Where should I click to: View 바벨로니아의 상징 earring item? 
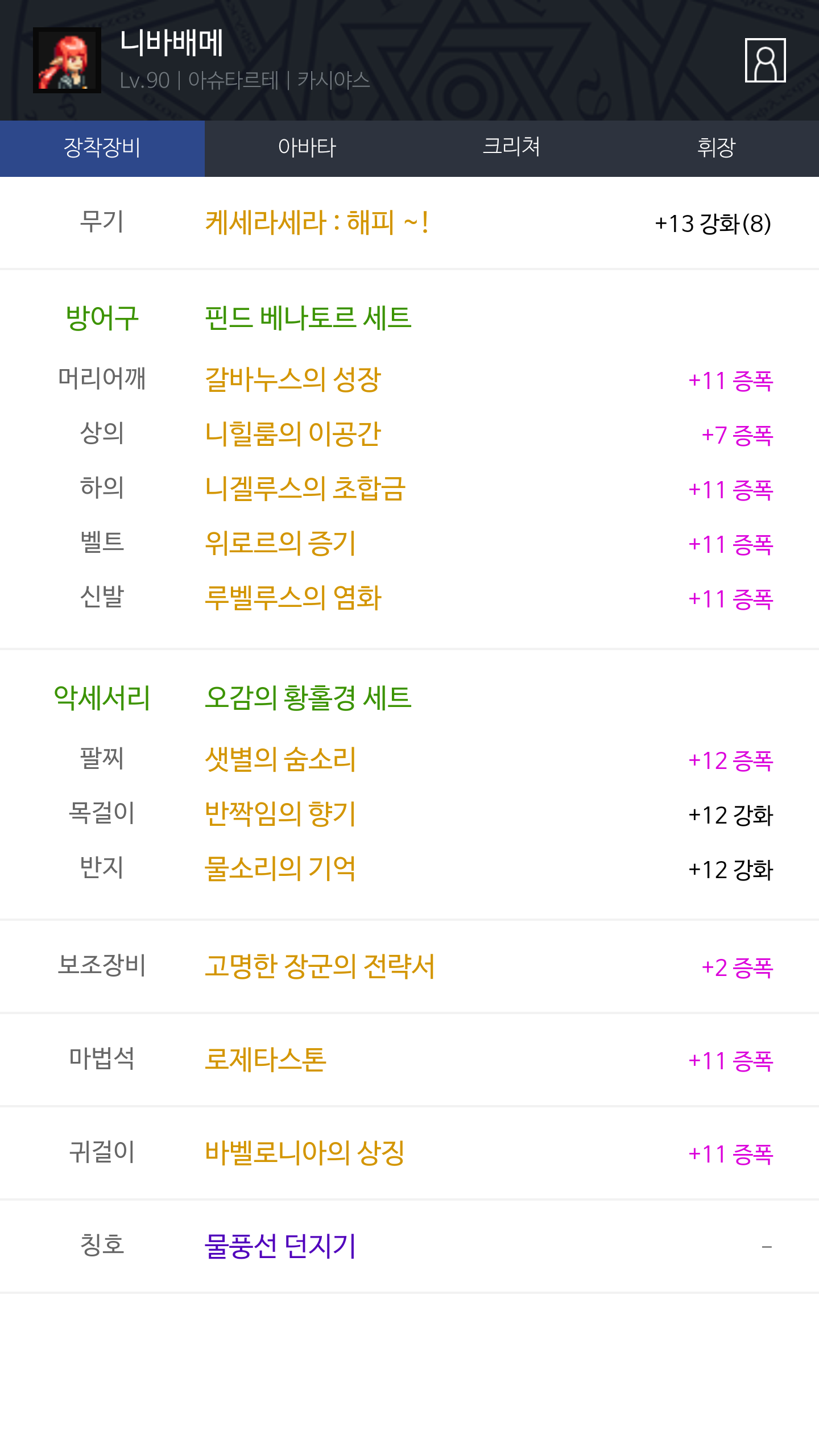(x=305, y=1153)
